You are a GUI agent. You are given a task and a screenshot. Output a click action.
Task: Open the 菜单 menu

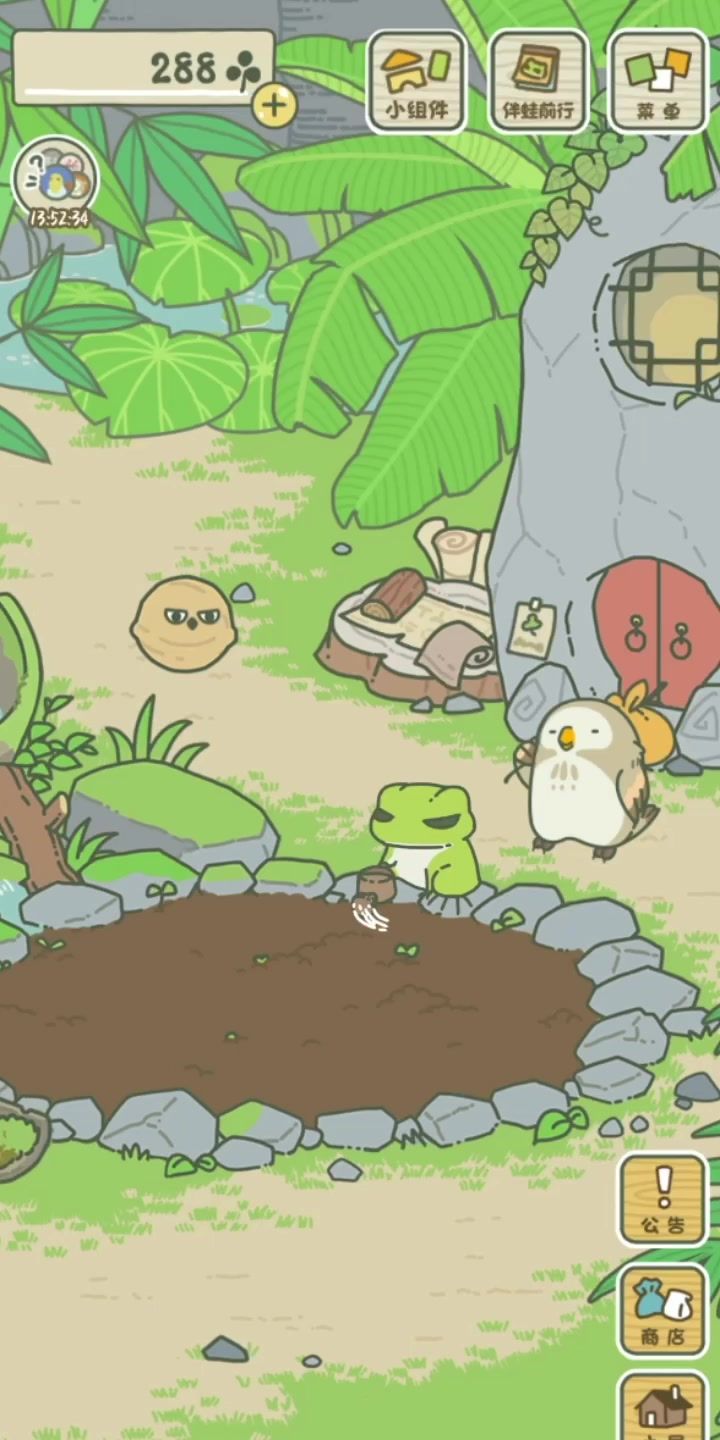pyautogui.click(x=658, y=81)
